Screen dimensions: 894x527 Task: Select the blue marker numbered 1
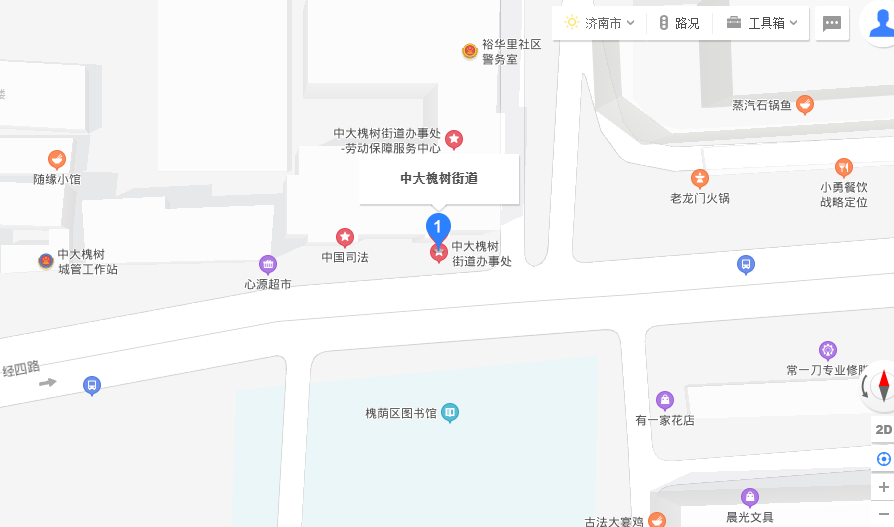[x=438, y=228]
